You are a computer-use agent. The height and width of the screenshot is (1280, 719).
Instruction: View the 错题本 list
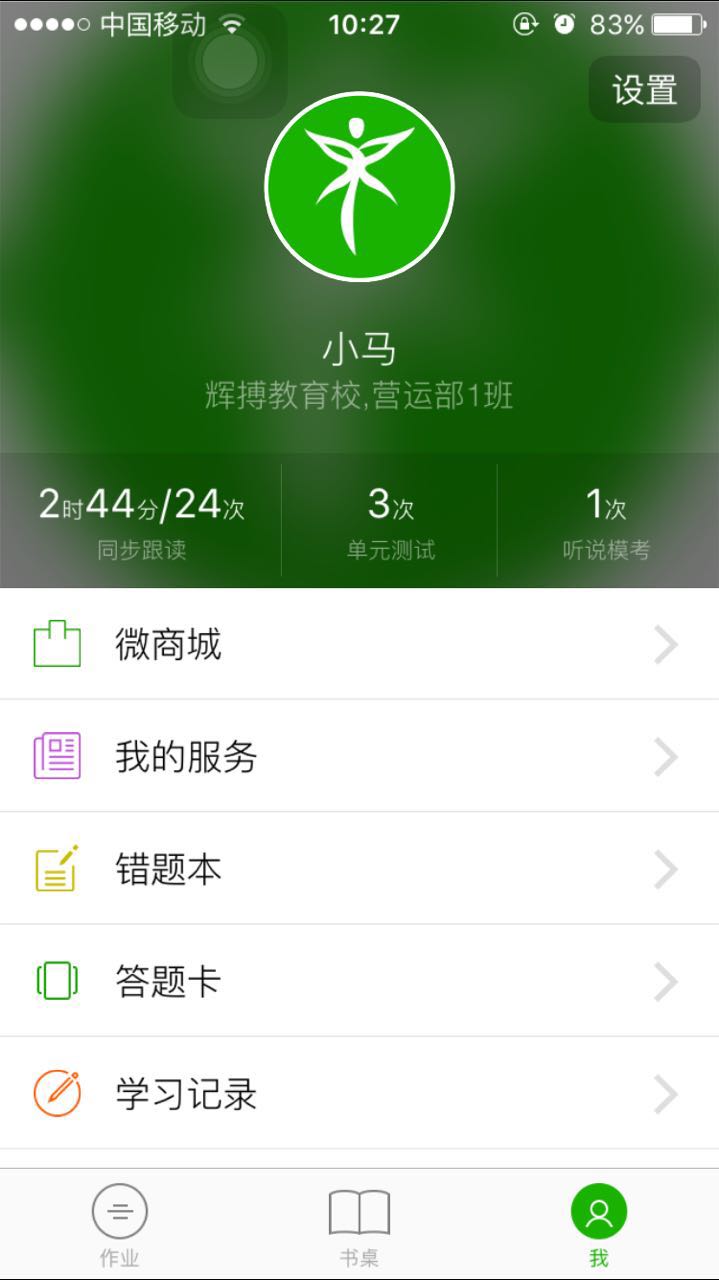click(x=359, y=870)
